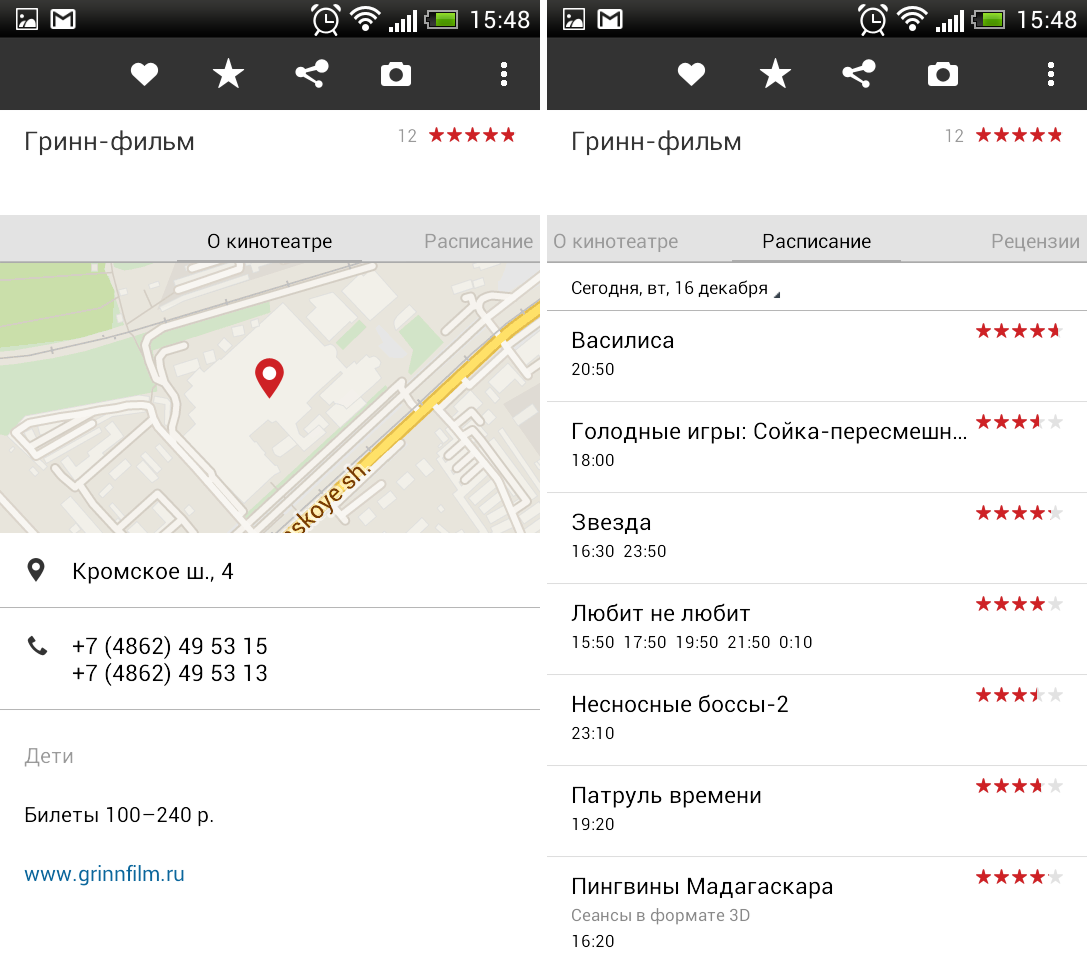This screenshot has width=1087, height=960.
Task: Tap the heart icon above the schedule list
Action: (x=691, y=74)
